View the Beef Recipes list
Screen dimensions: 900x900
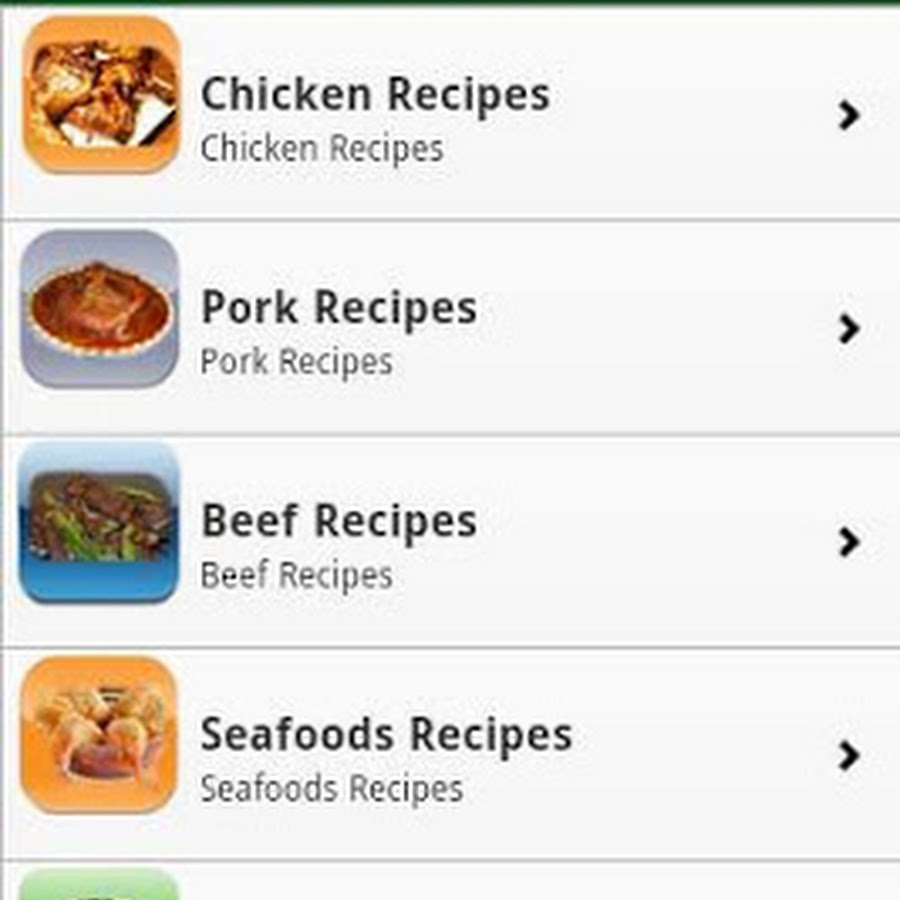[340, 542]
